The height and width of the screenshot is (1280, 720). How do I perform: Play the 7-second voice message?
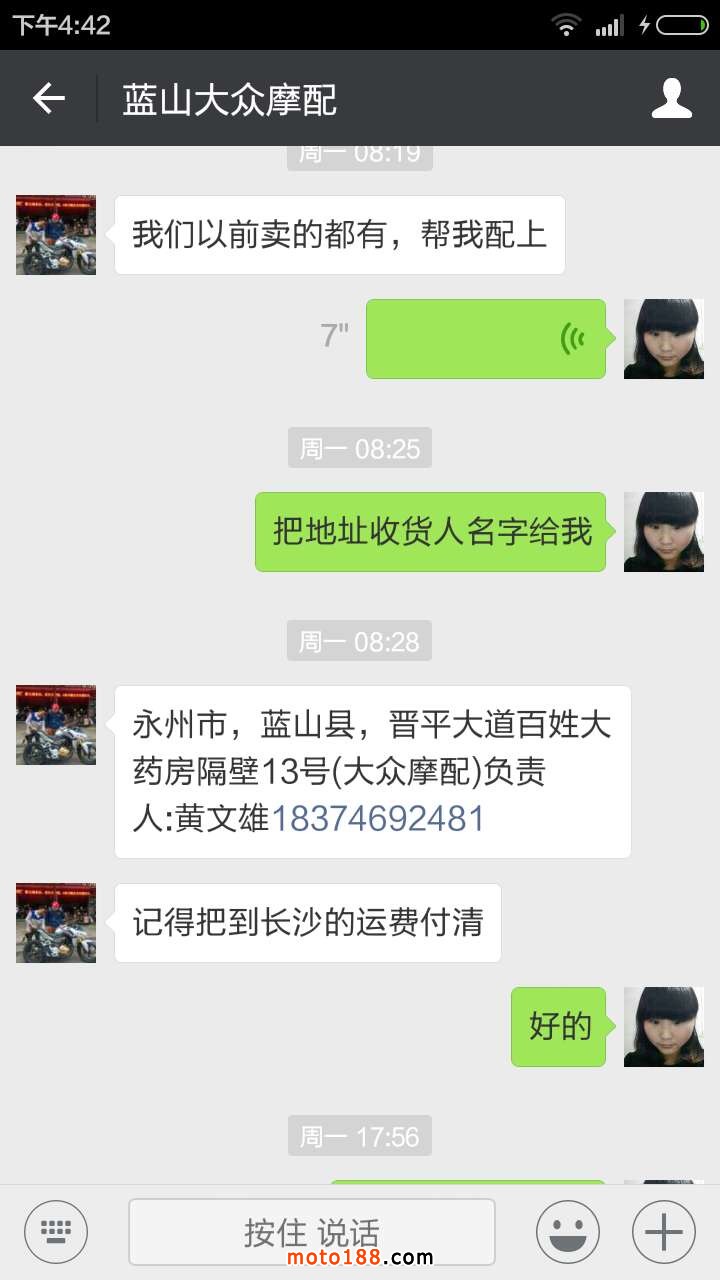(x=485, y=339)
